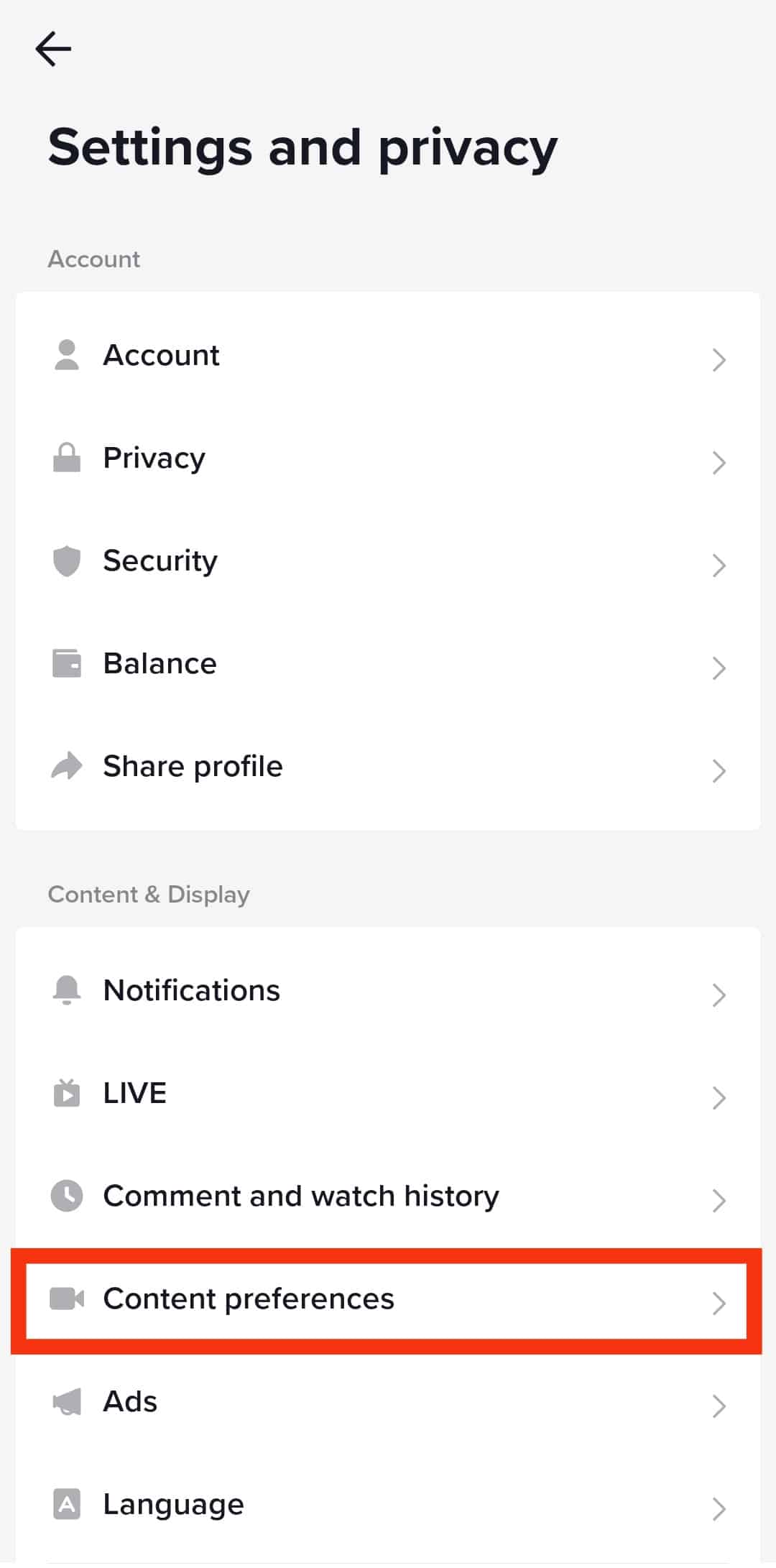Expand the Account row chevron
776x1568 pixels.
tap(721, 360)
